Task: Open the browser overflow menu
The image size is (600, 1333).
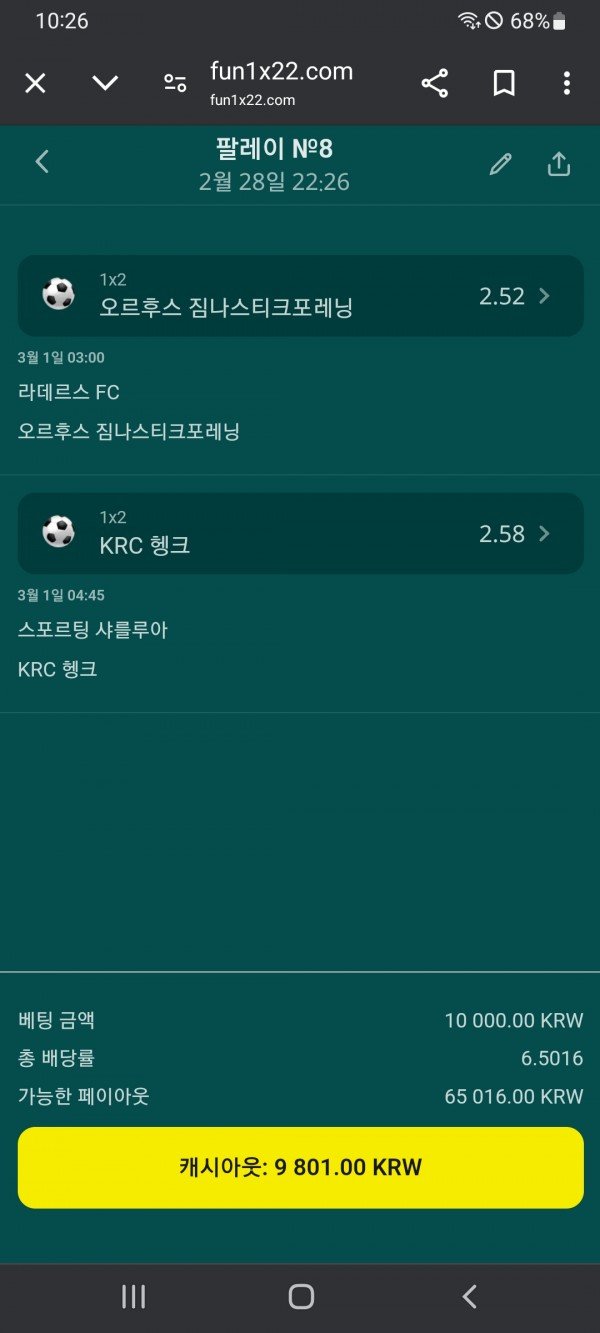Action: pyautogui.click(x=566, y=83)
